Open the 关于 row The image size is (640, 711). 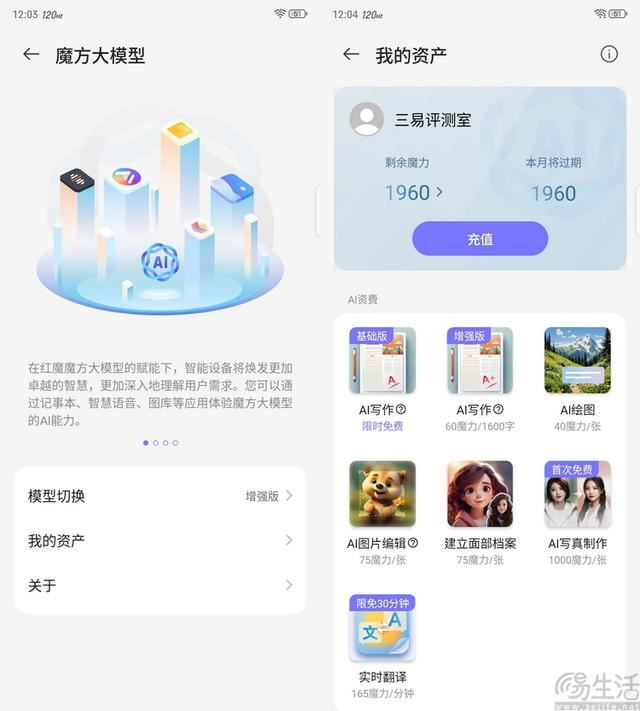coord(160,585)
